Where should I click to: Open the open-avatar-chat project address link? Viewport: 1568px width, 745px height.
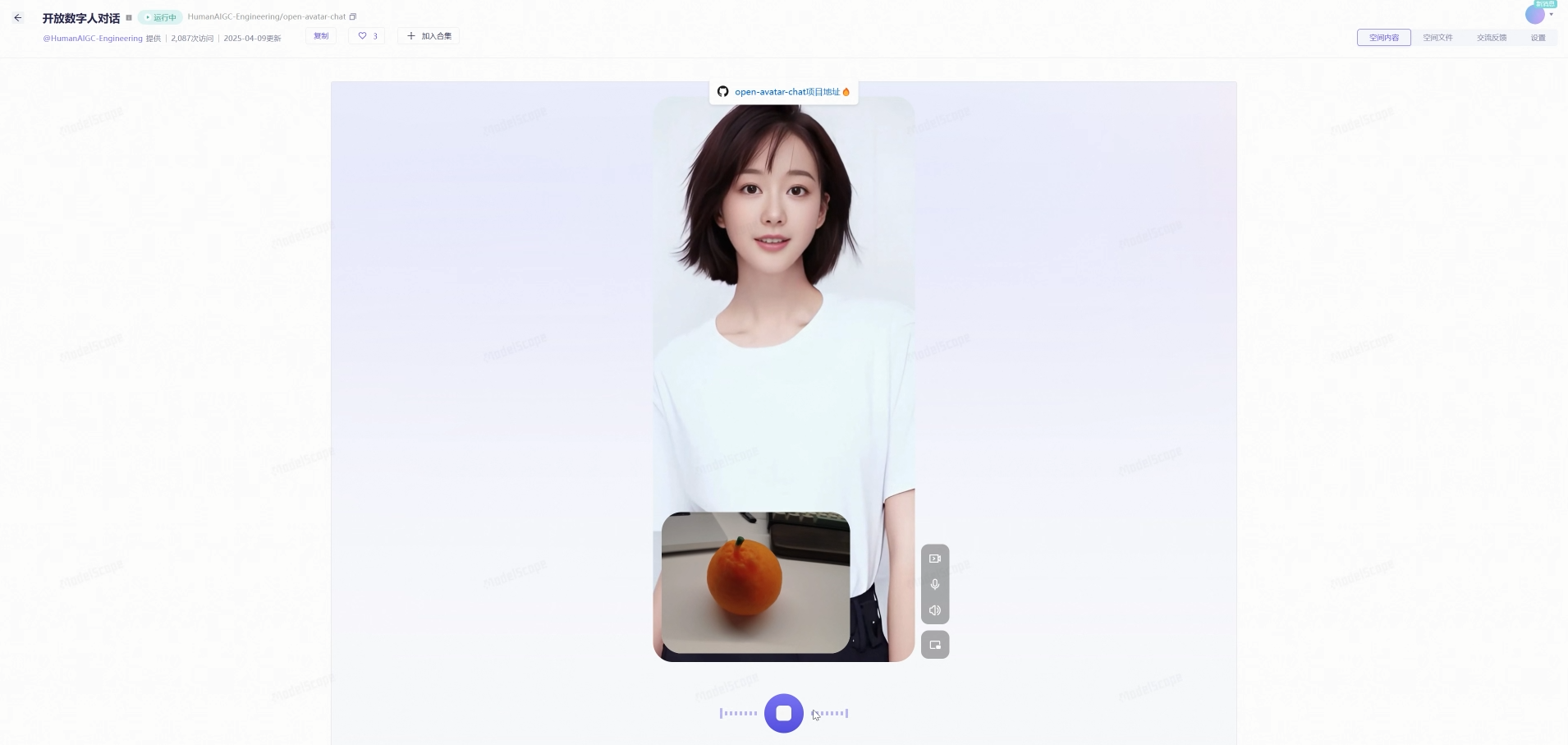click(x=784, y=92)
